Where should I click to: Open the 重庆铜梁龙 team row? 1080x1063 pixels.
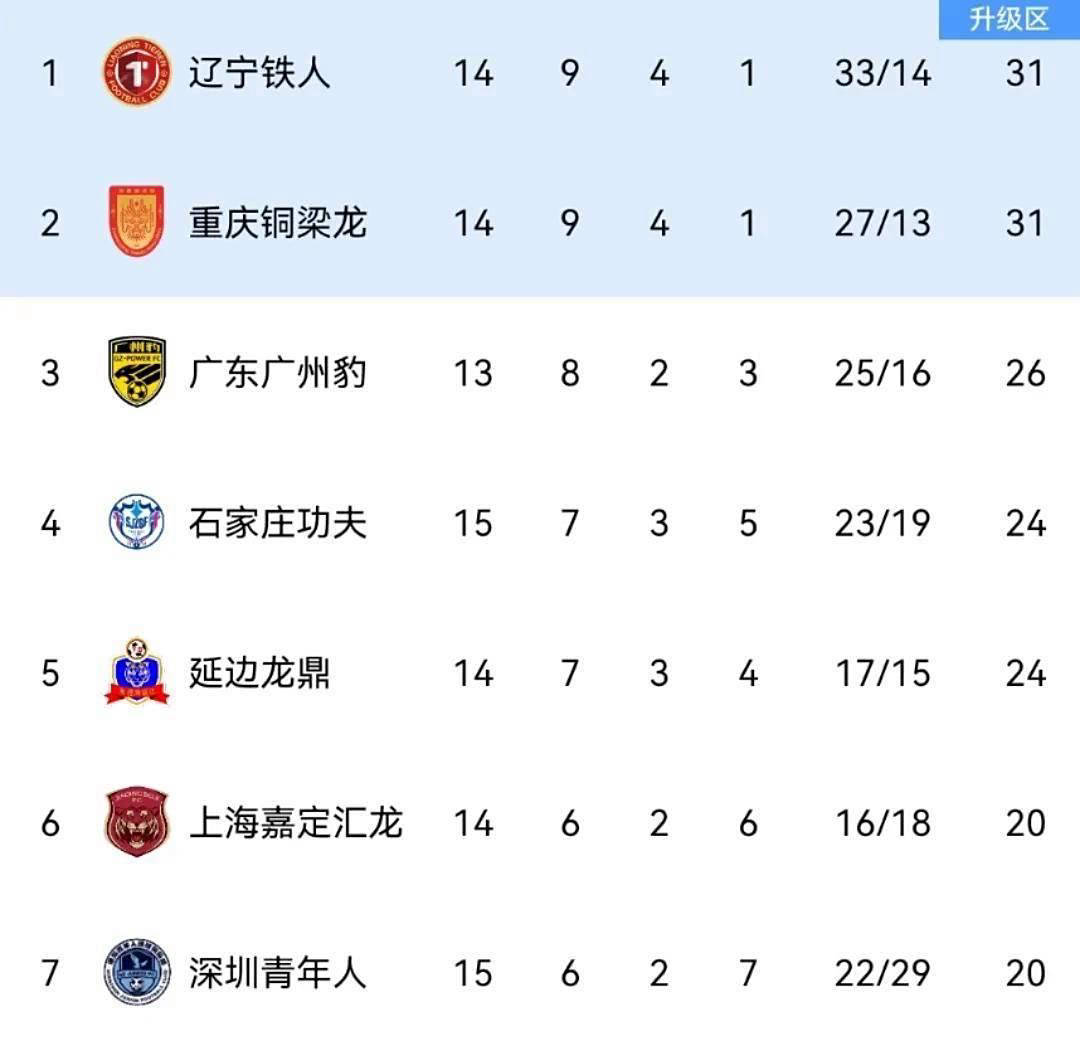pyautogui.click(x=278, y=223)
